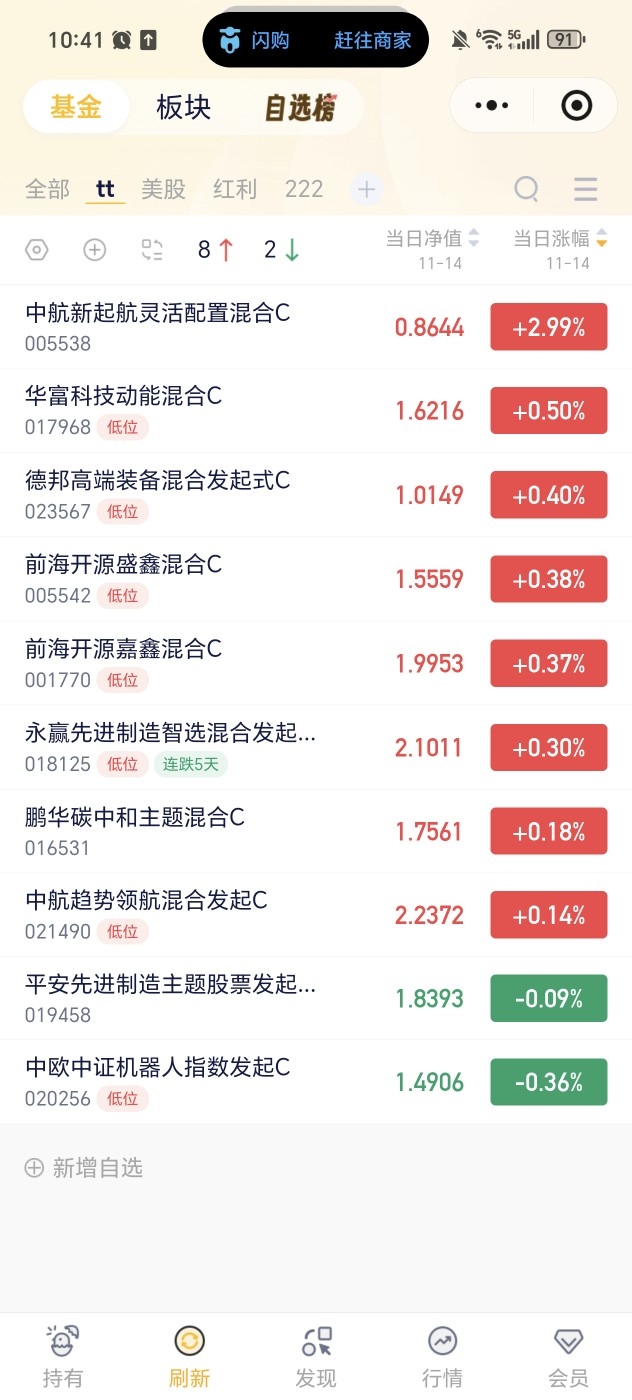This screenshot has height=1400, width=632.
Task: Open fund 中欧中证机器人指数发起C
Action: (158, 1082)
